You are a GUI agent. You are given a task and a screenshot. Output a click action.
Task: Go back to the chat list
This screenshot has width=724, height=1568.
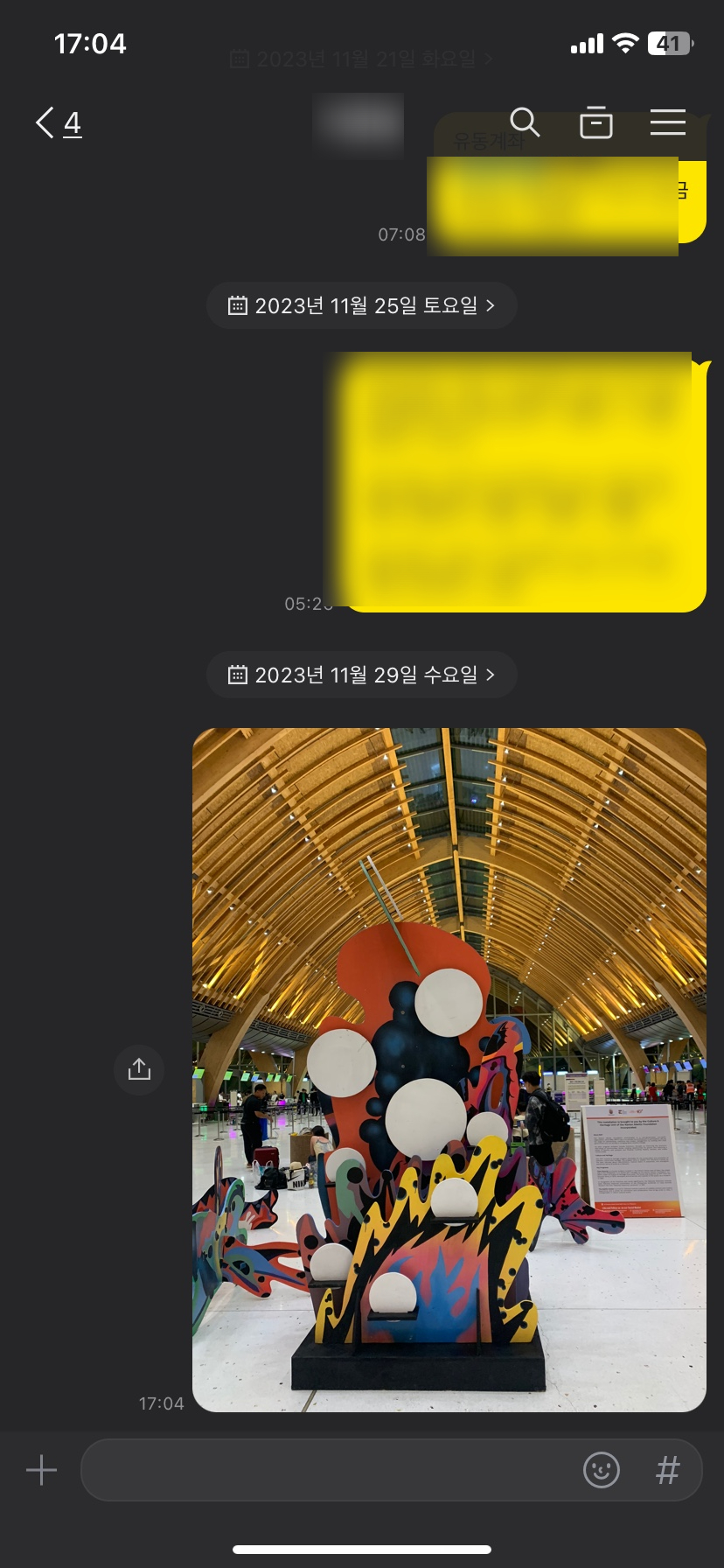pos(58,122)
